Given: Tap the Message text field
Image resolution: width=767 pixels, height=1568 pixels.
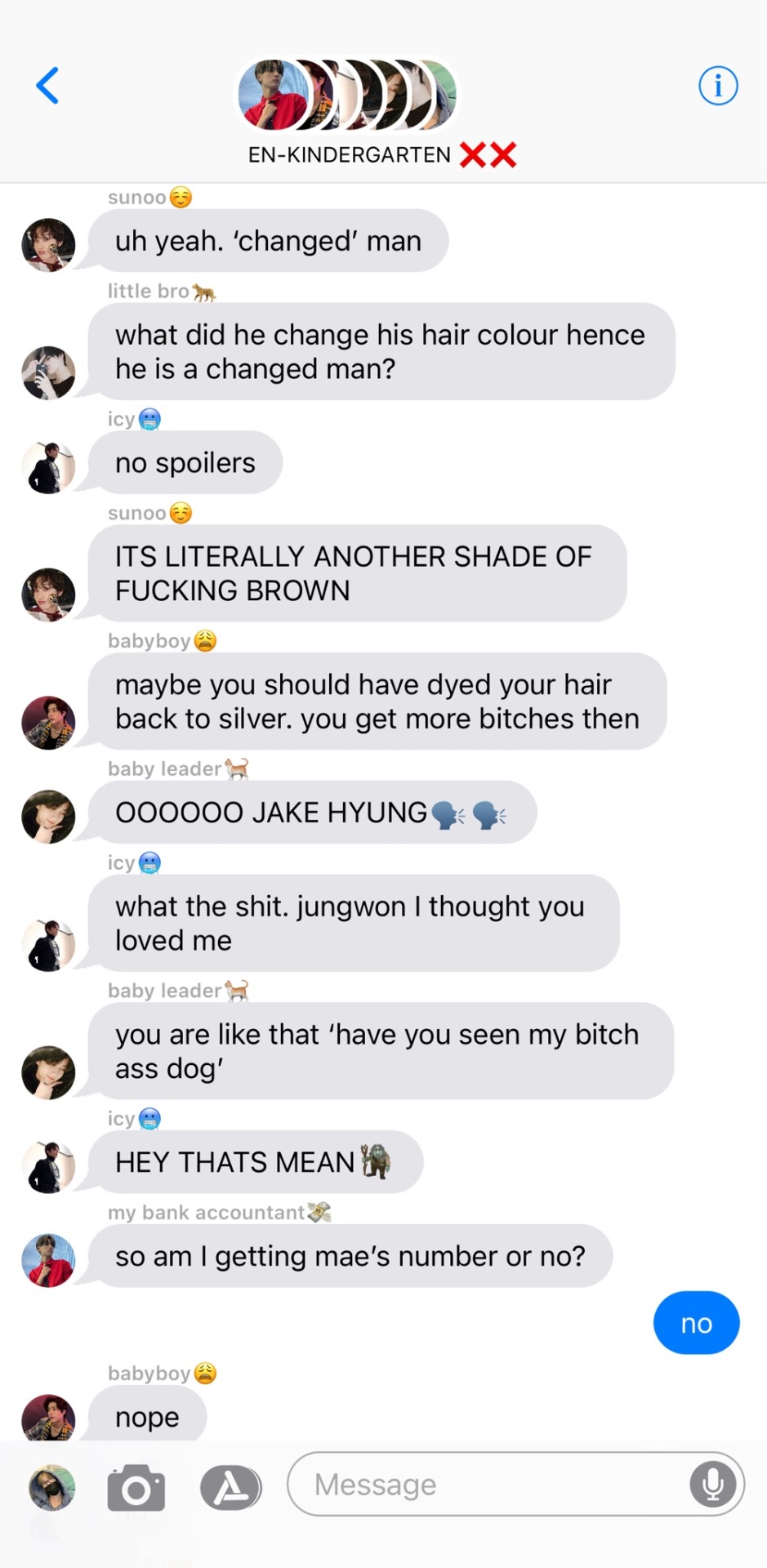Looking at the screenshot, I should coord(490,1484).
